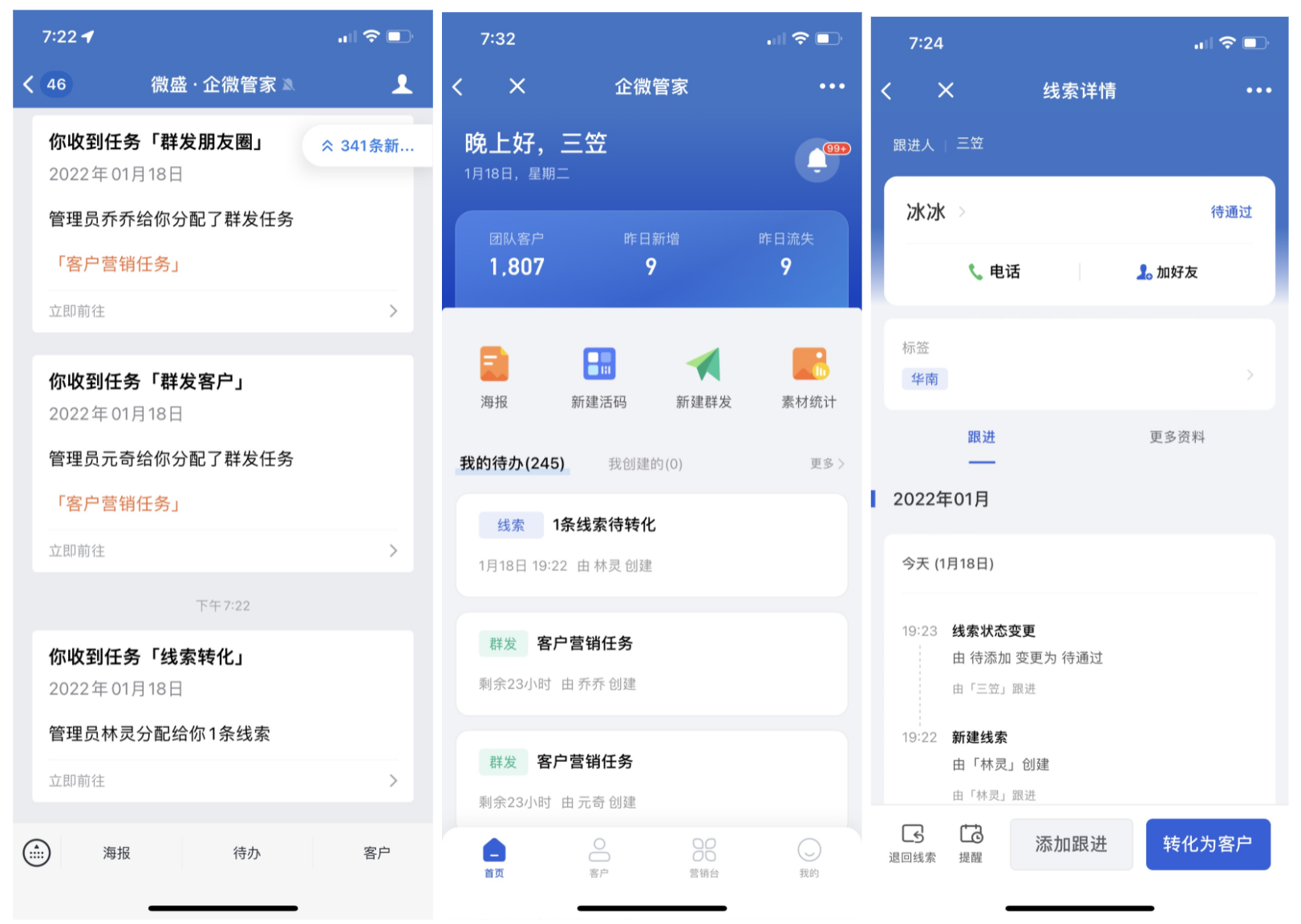Screen dimensions: 1301x924
Task: Tap 转化为客户
Action: (1207, 844)
